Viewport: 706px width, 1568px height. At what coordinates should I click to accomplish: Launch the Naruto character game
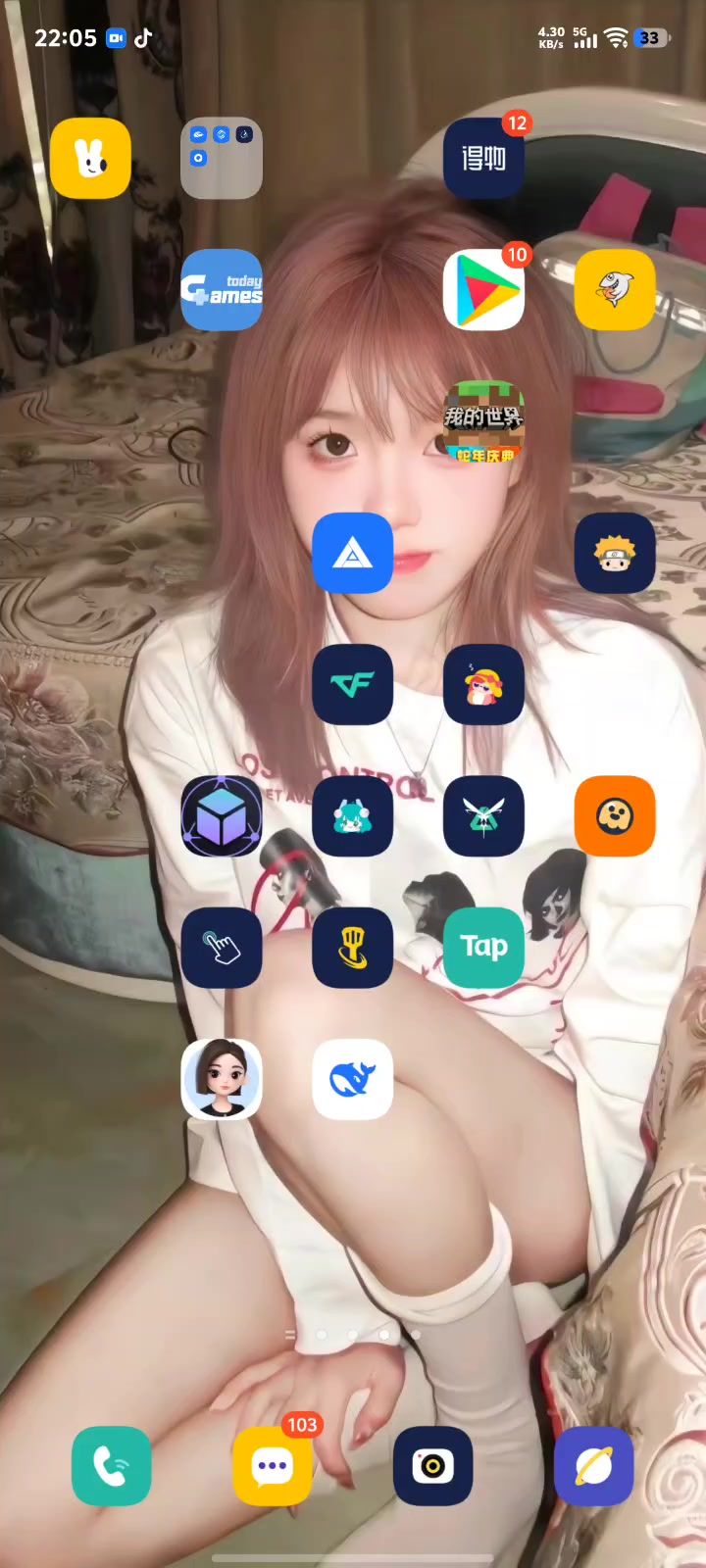point(615,553)
